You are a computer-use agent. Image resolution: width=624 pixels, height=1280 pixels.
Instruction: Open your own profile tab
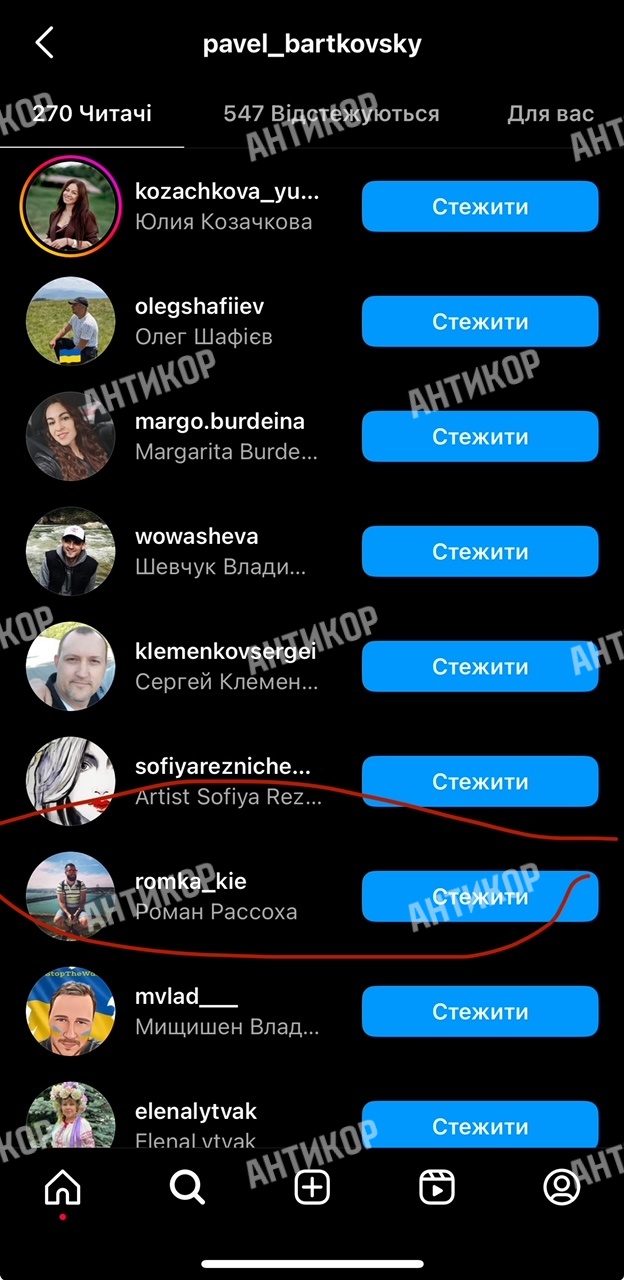click(x=561, y=1187)
